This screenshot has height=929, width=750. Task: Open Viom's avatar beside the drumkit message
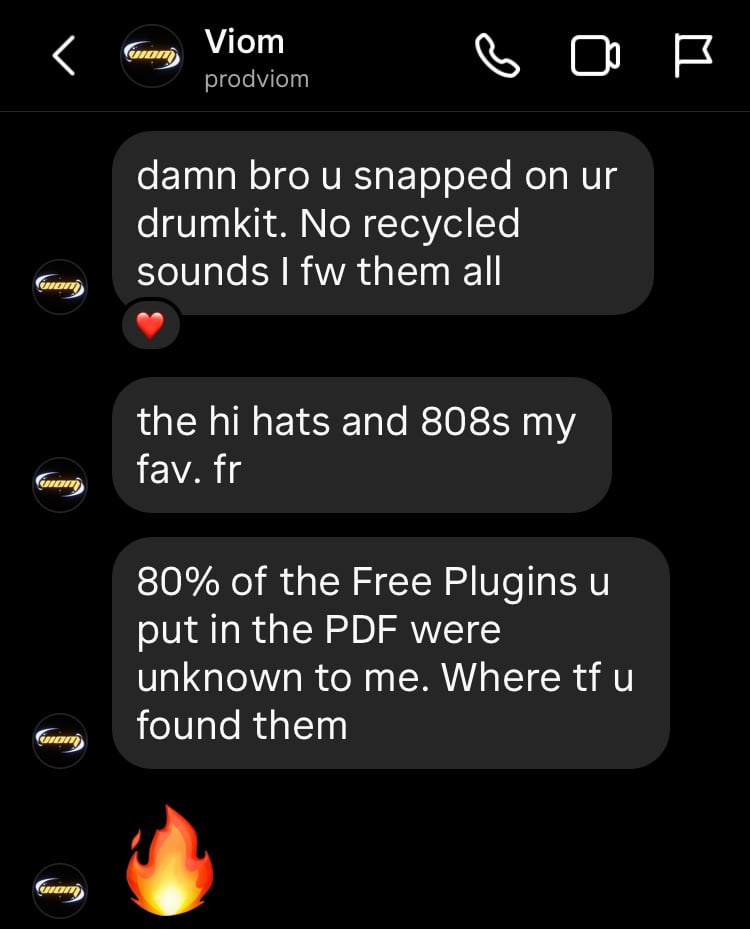pos(60,287)
